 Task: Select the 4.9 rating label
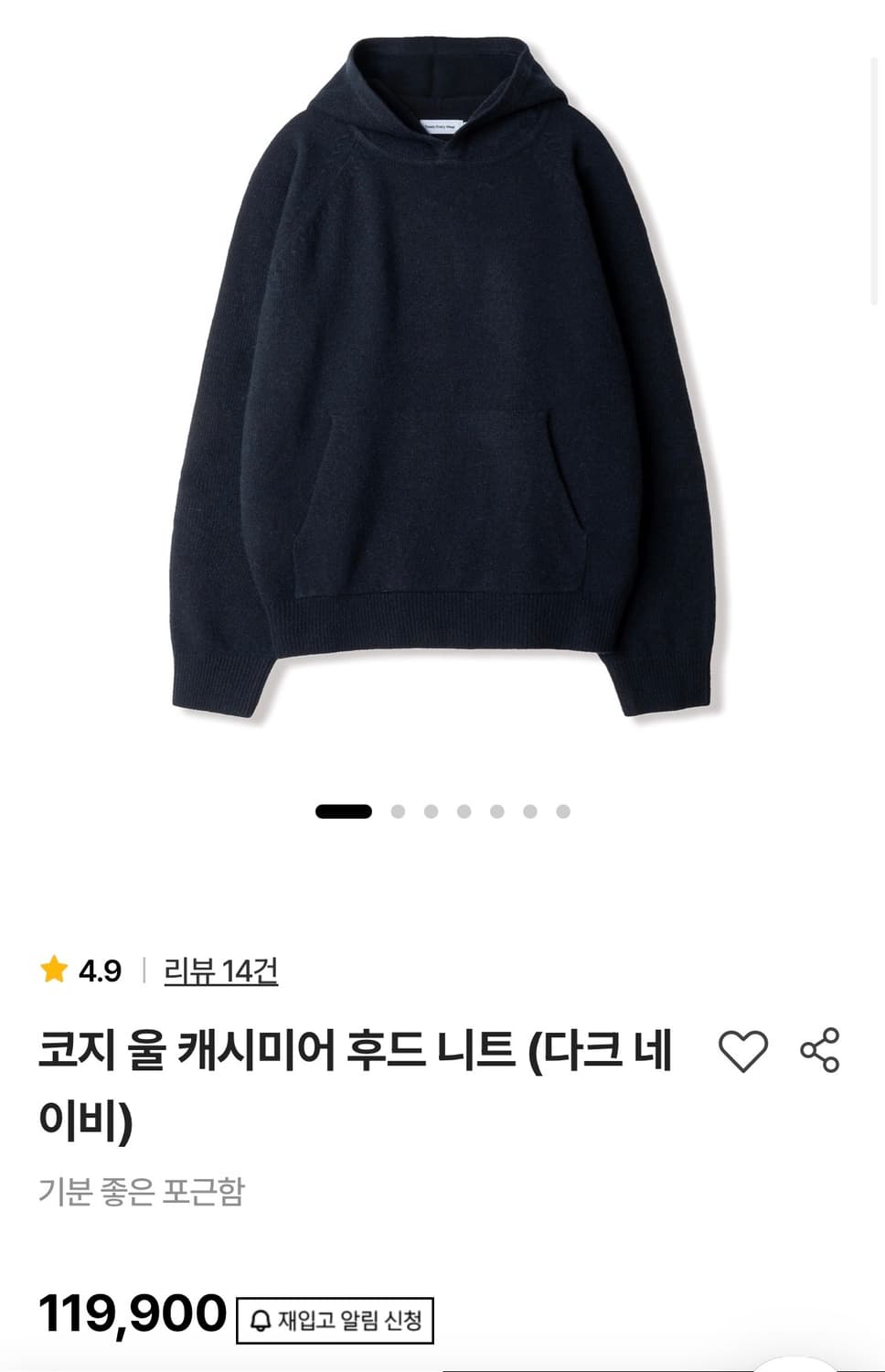pyautogui.click(x=95, y=972)
